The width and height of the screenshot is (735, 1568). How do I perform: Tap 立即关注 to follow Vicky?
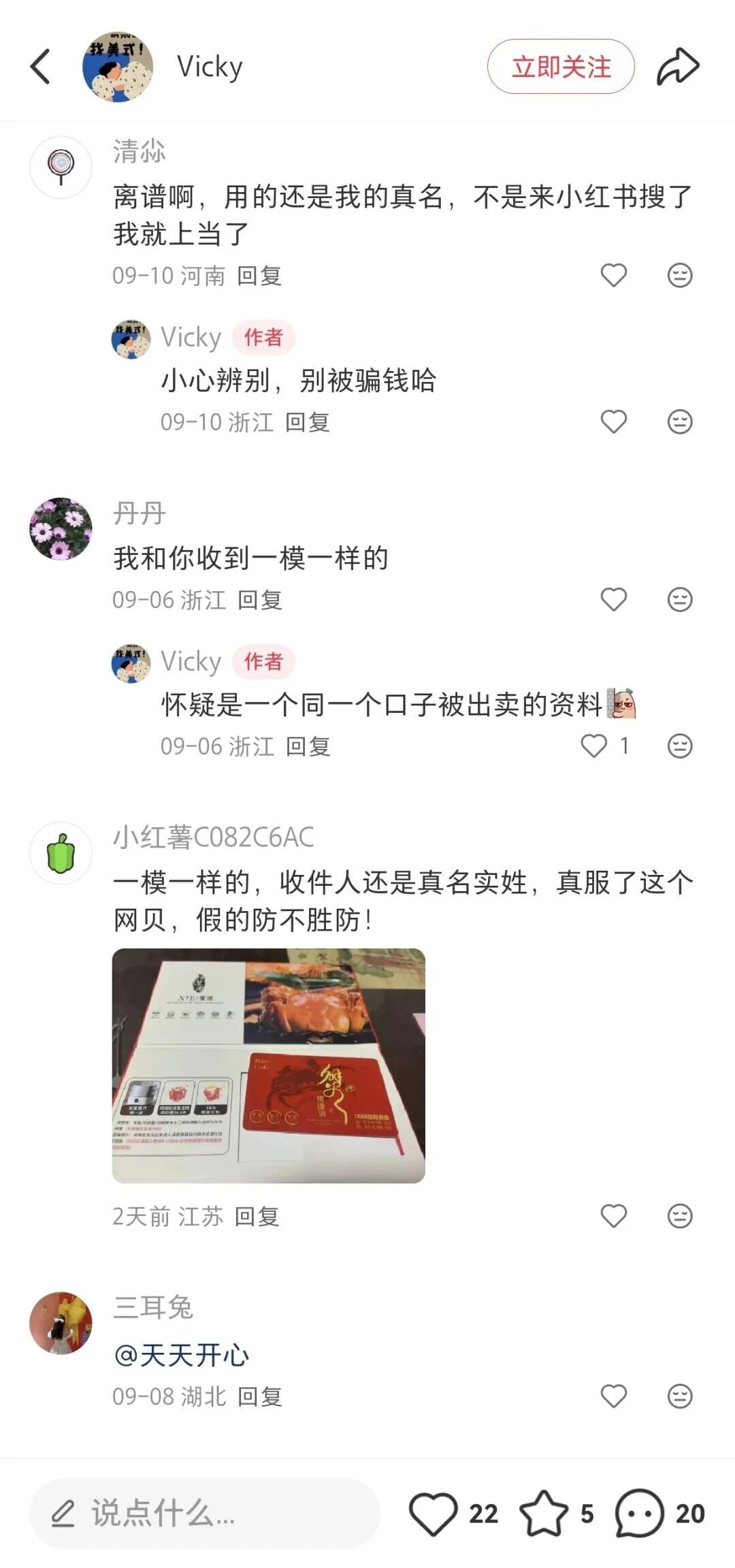point(561,67)
